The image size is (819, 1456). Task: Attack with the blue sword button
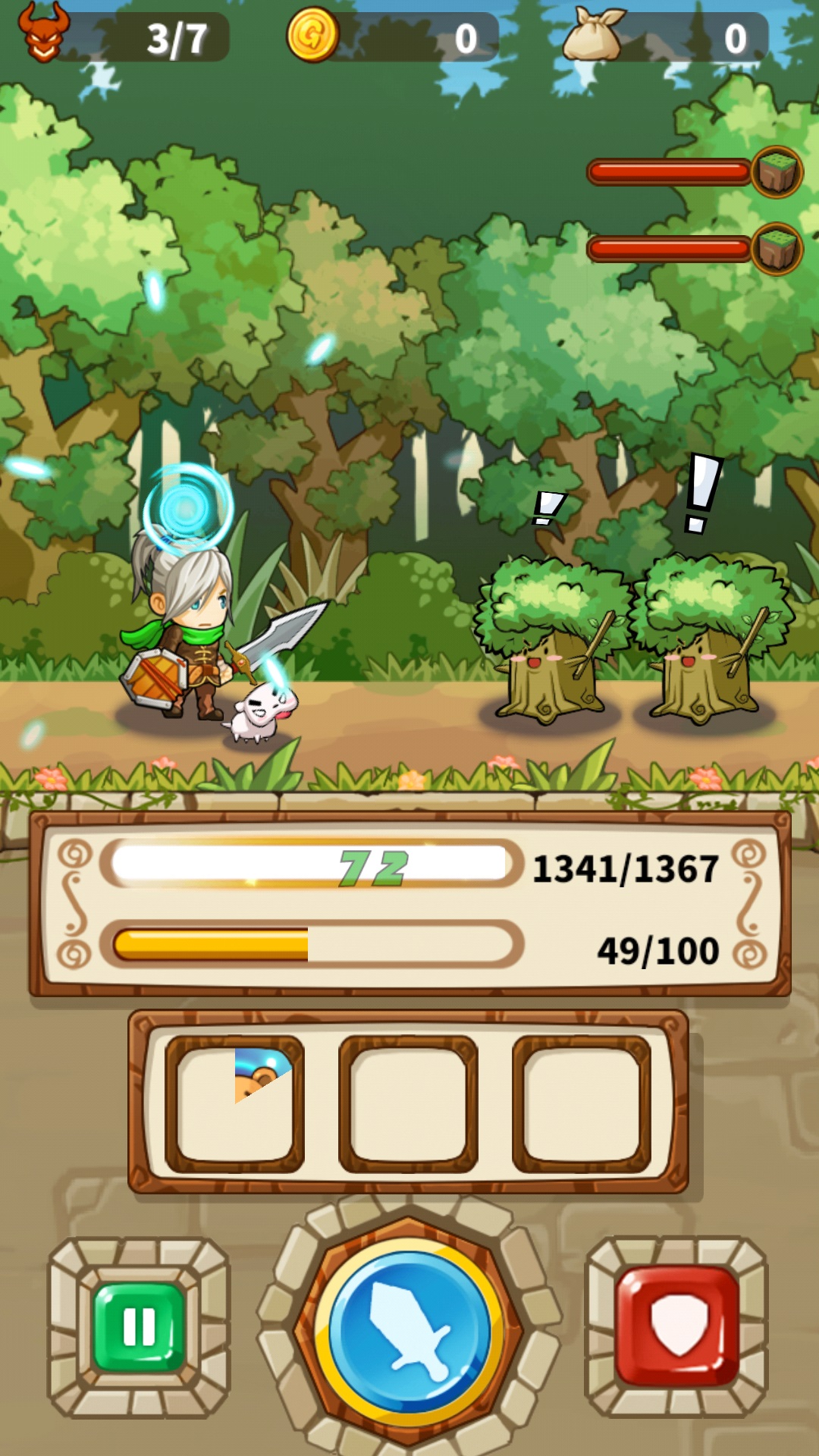click(x=409, y=1332)
